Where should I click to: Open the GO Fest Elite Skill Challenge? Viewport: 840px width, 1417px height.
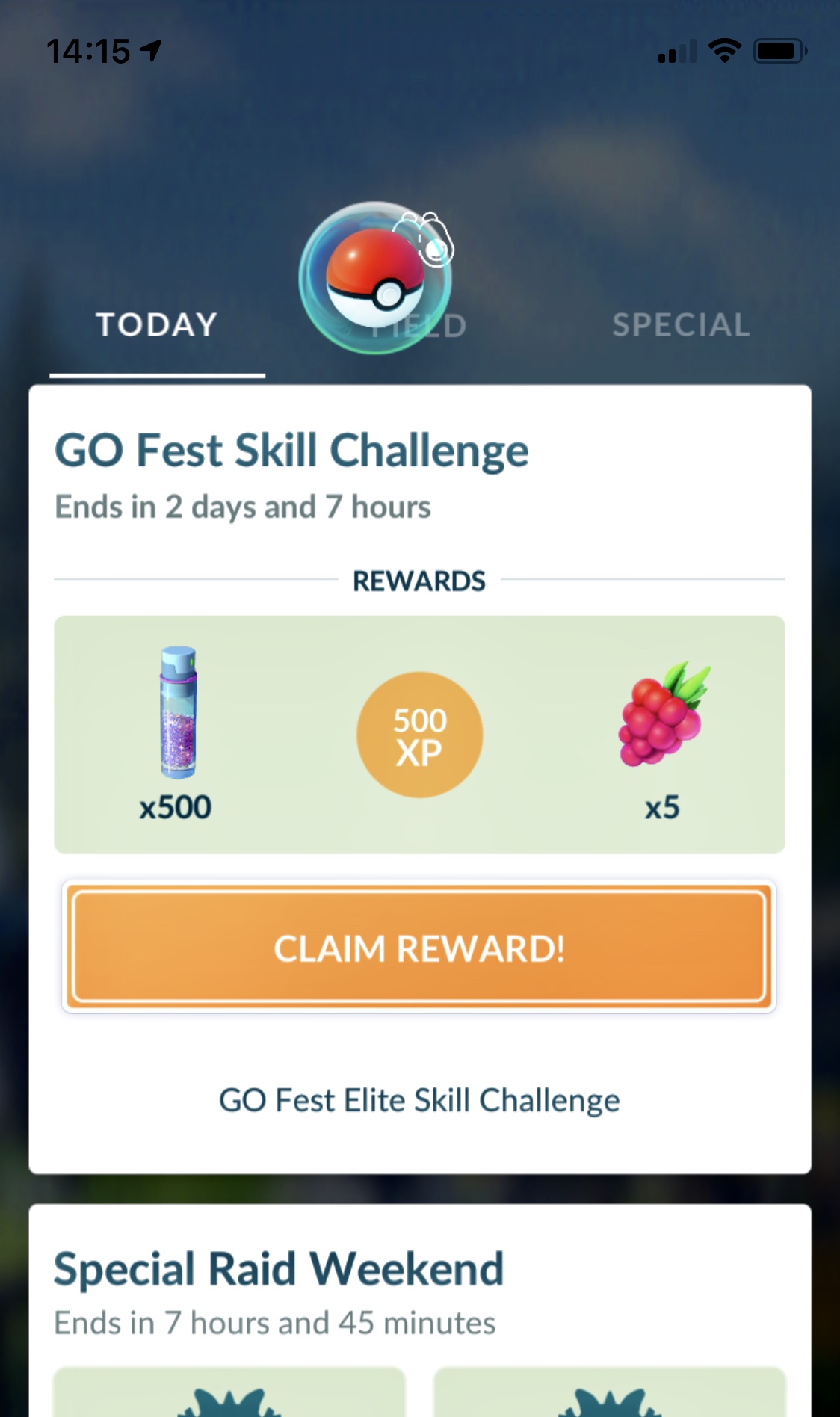[419, 1101]
